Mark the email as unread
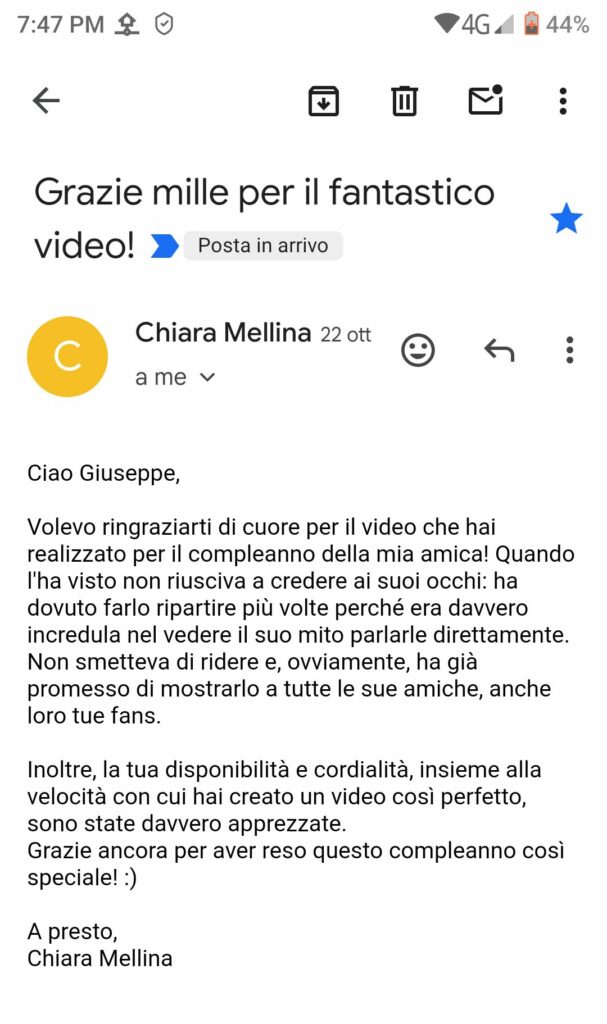This screenshot has width=607, height=1024. [486, 100]
